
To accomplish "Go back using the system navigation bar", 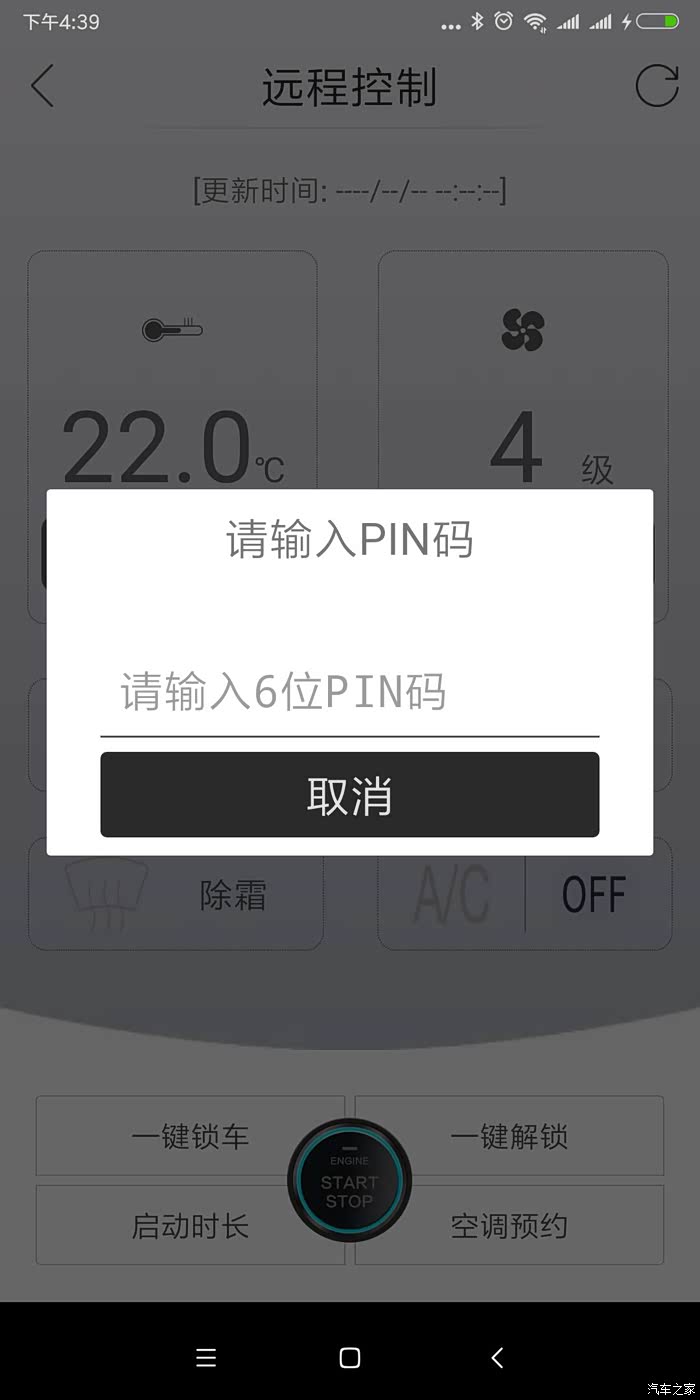I will click(x=497, y=1357).
